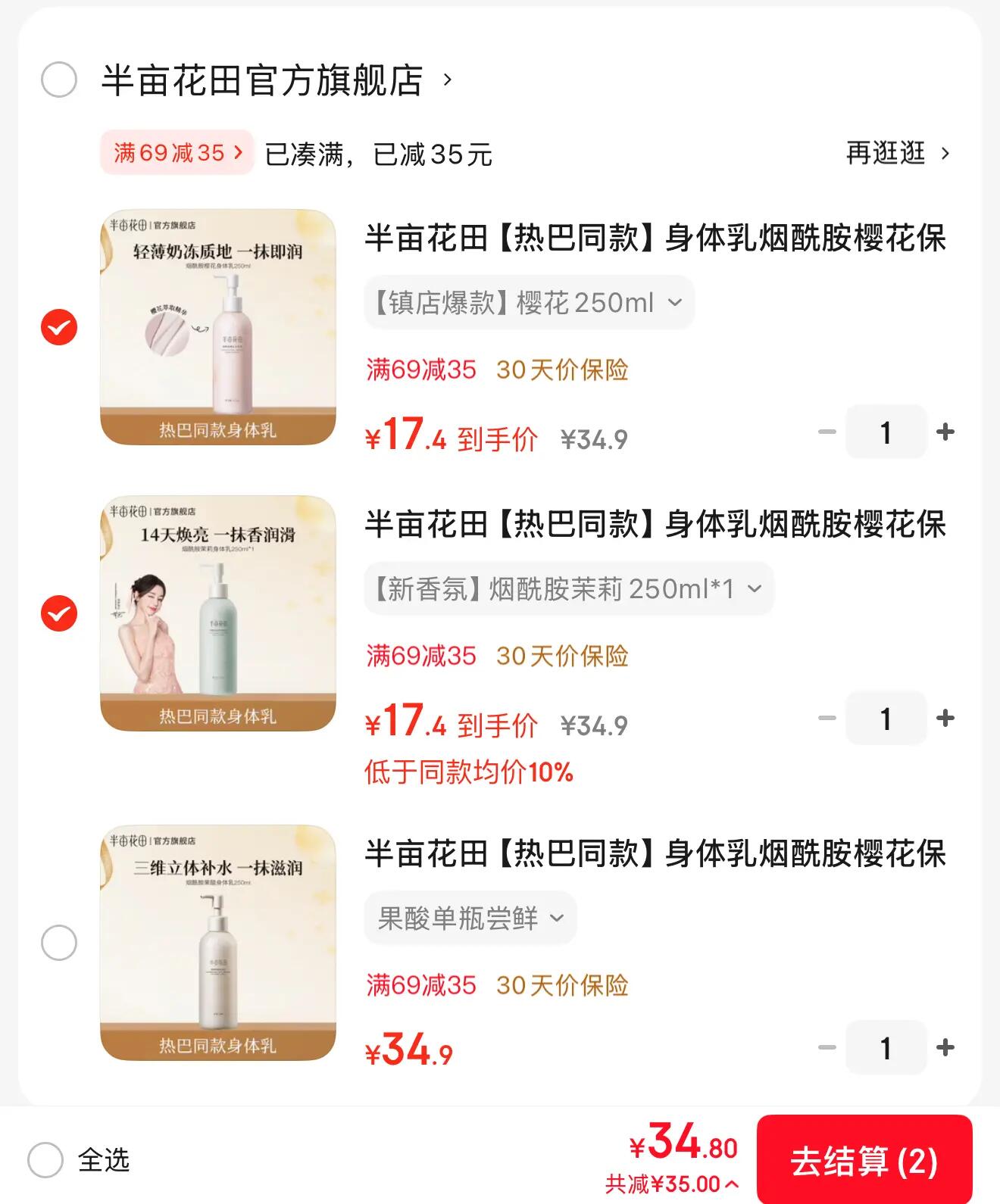The image size is (1000, 1204).
Task: Increase quantity of 樱花 250ml lotion
Action: [x=945, y=432]
